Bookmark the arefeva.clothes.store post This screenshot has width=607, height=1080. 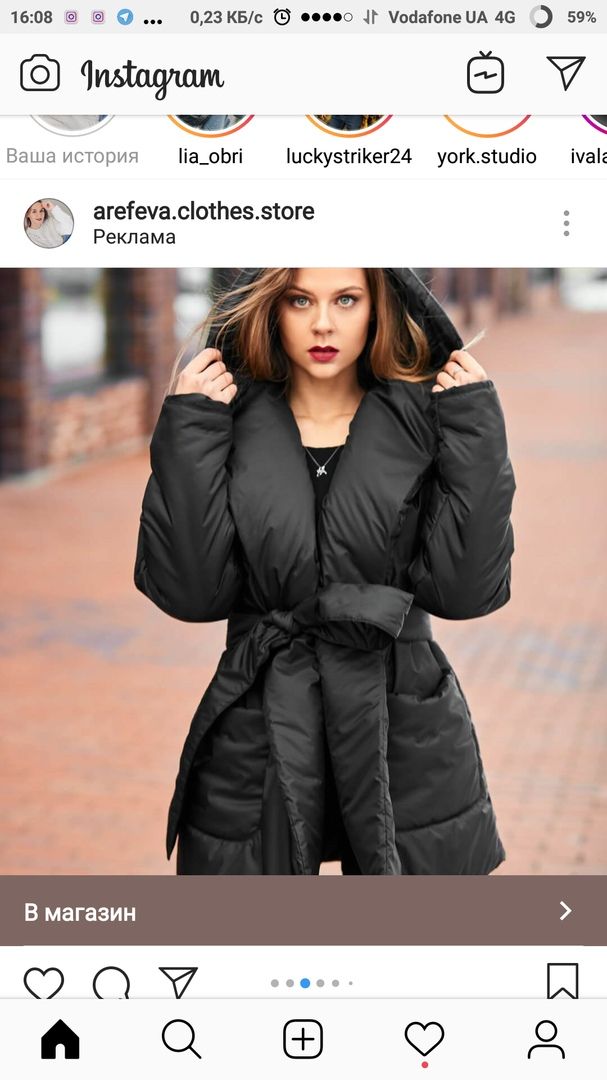point(563,982)
